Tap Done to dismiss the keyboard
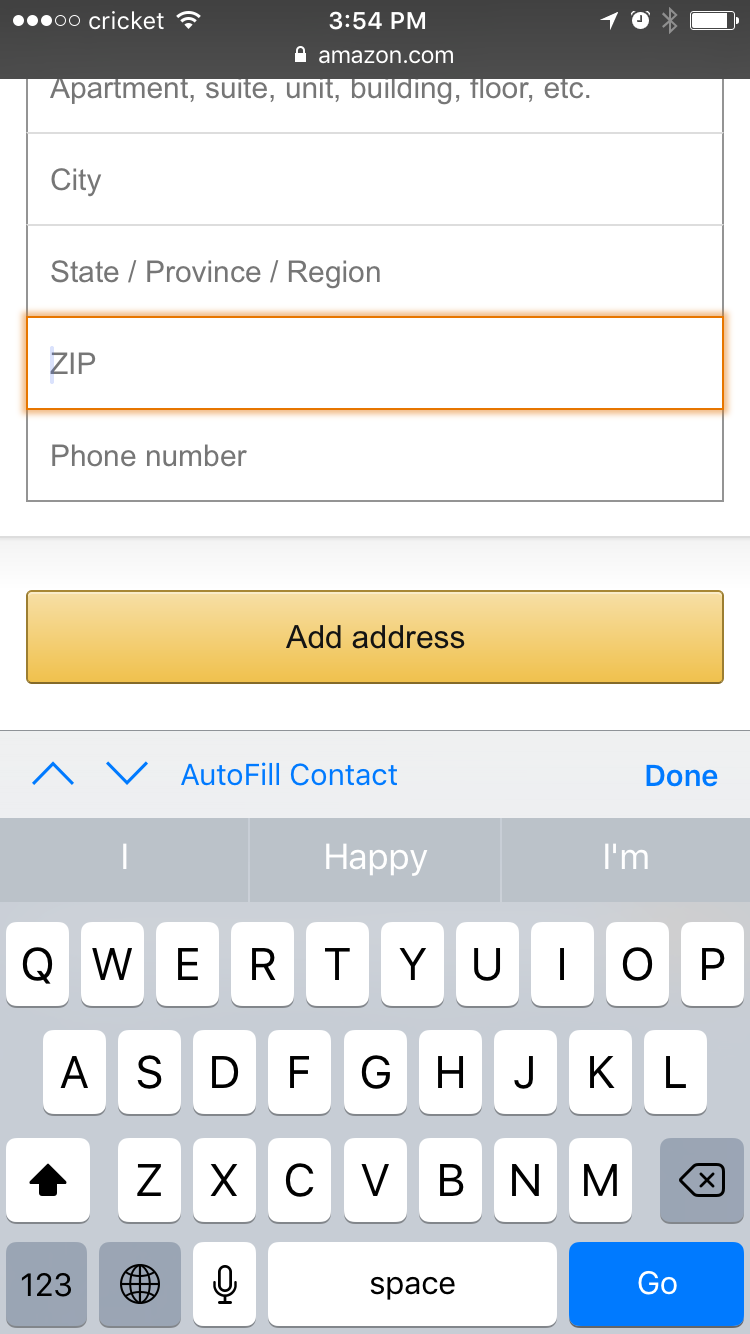Viewport: 750px width, 1334px height. 681,775
